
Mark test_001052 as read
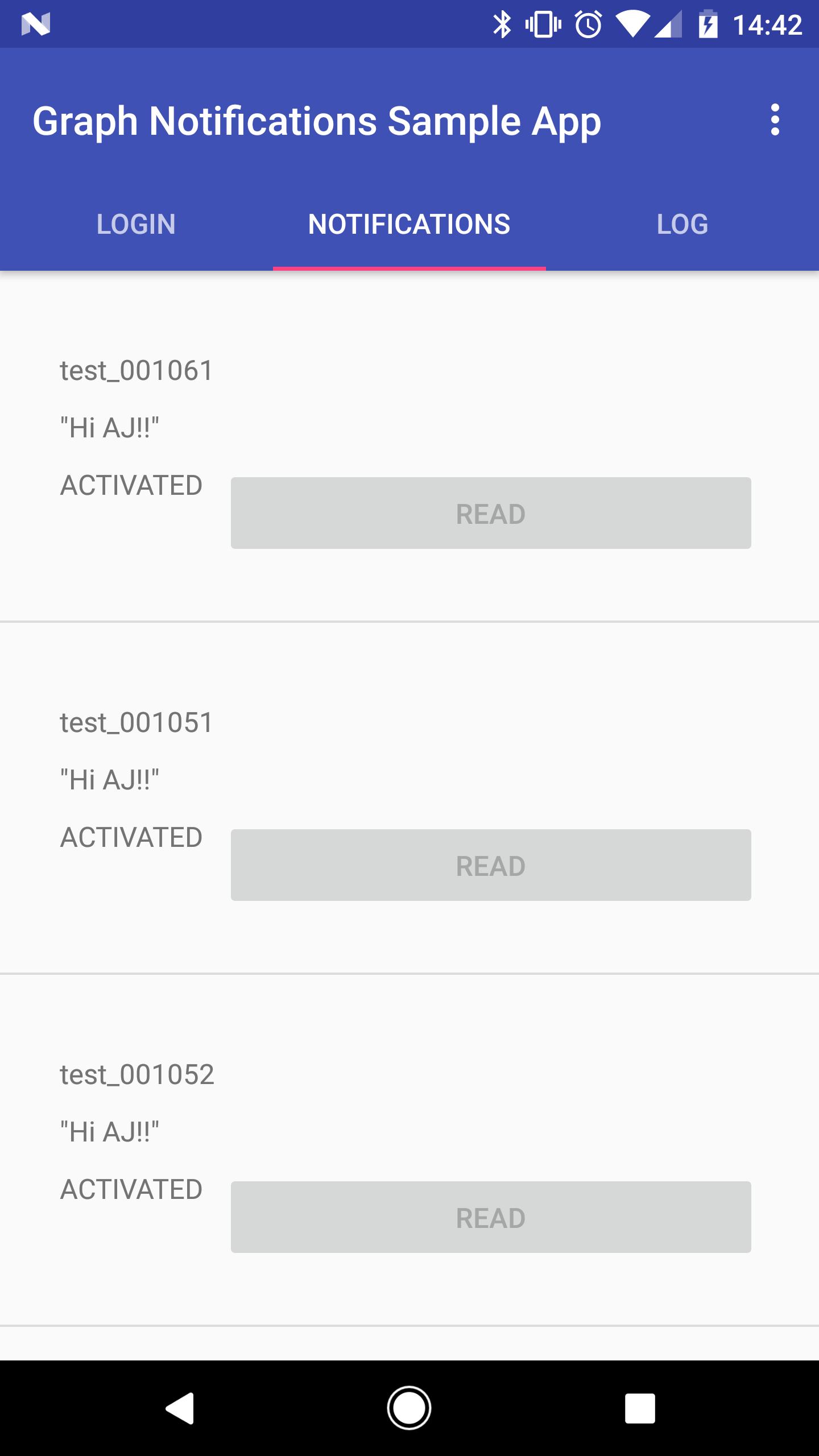click(491, 1217)
